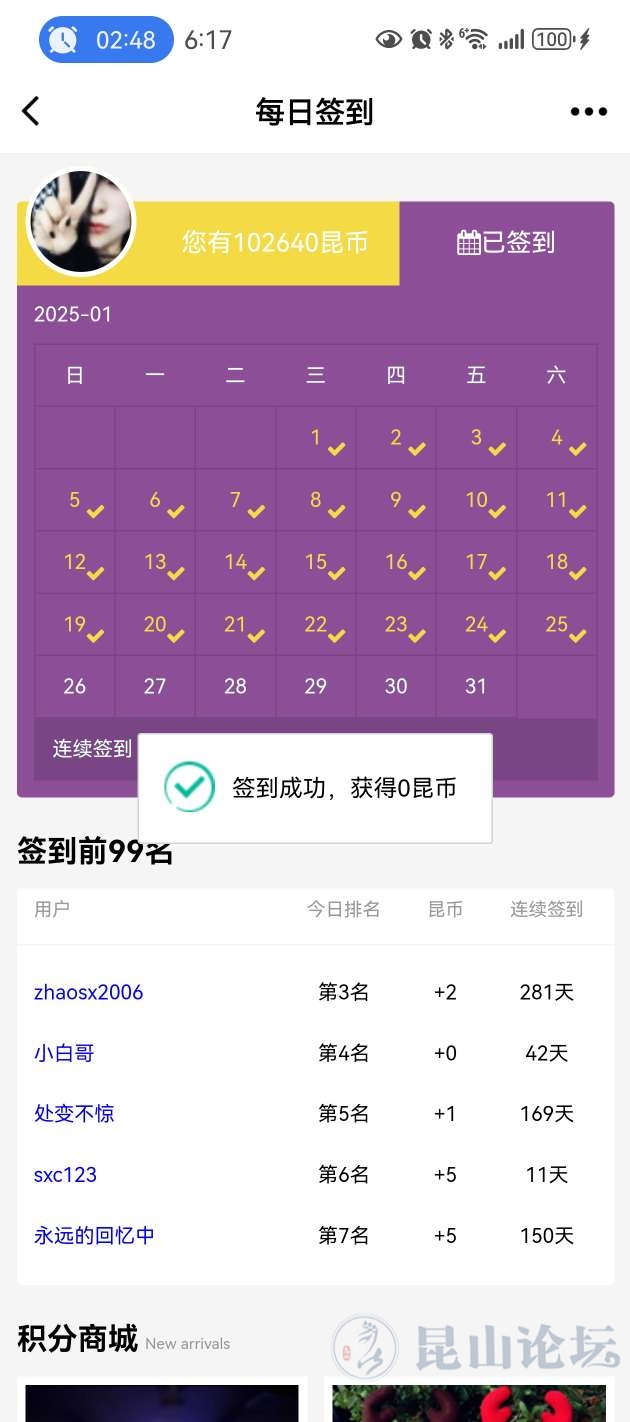
Task: Tap the 已签到 check-in button
Action: pyautogui.click(x=506, y=243)
